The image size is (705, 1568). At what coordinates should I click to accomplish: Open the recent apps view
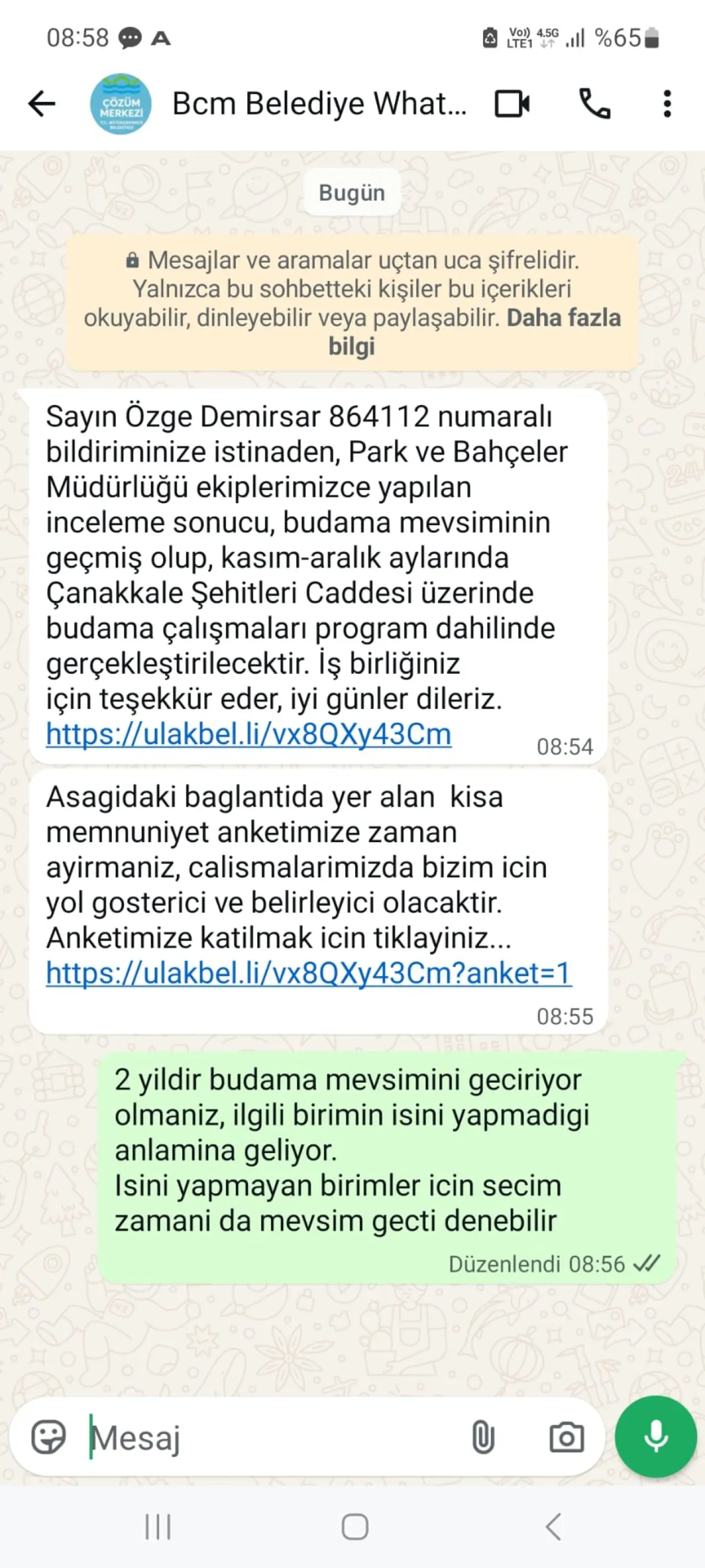(x=158, y=1527)
